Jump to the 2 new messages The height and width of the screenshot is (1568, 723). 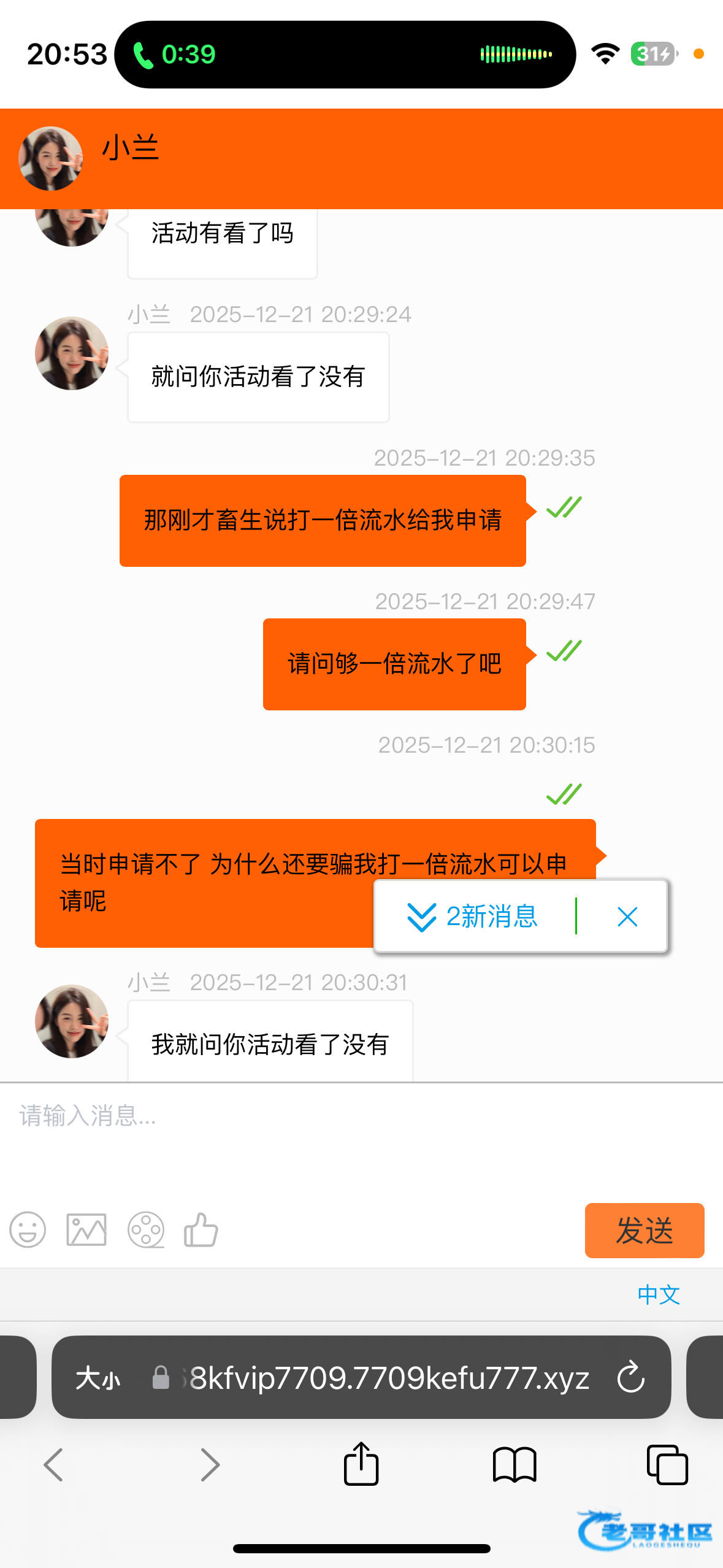473,917
